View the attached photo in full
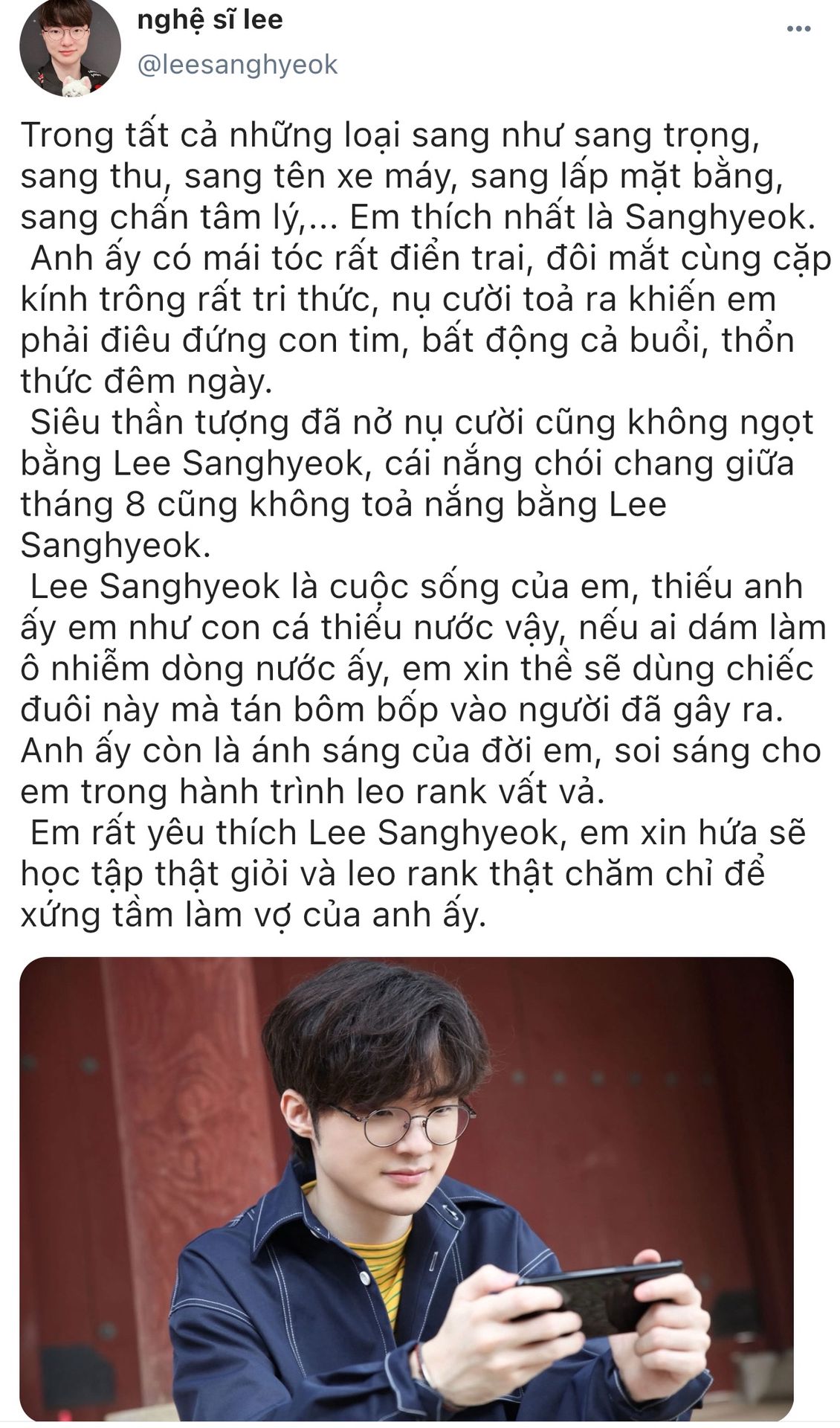Screen dimensions: 840x1428 pyautogui.click(x=406, y=1189)
